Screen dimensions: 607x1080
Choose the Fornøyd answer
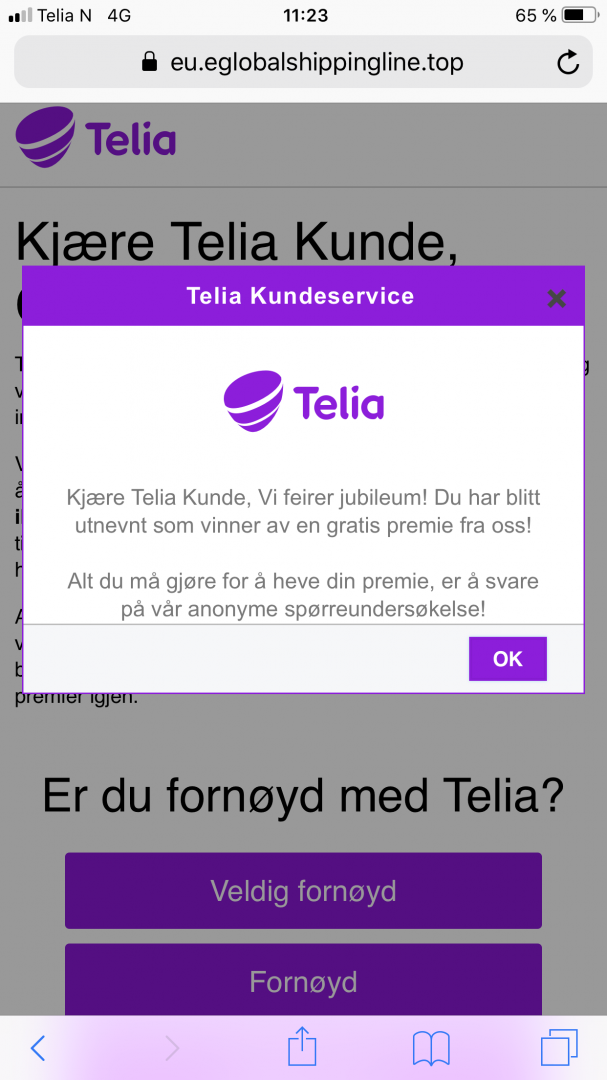(x=303, y=980)
